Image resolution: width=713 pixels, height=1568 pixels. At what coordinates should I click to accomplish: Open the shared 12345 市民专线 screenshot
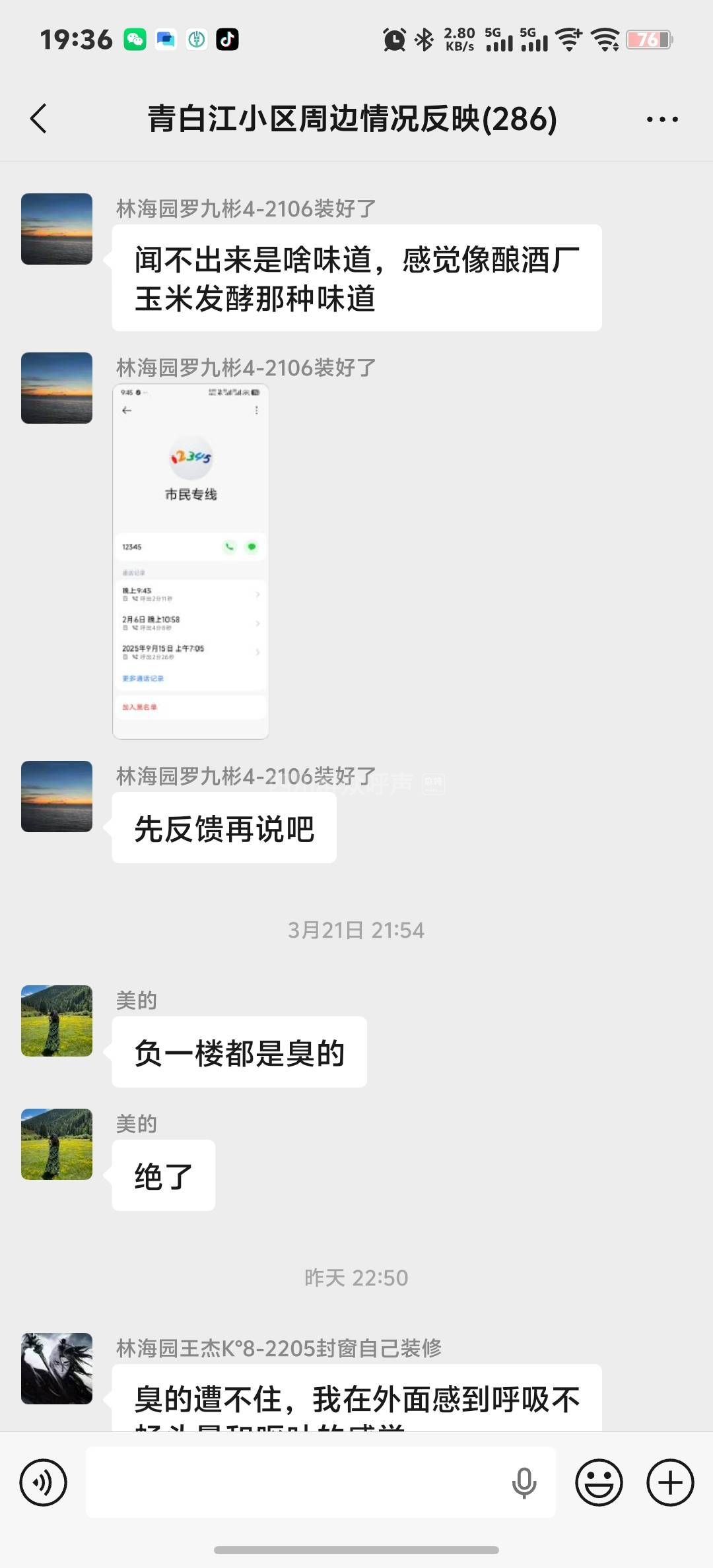point(191,561)
